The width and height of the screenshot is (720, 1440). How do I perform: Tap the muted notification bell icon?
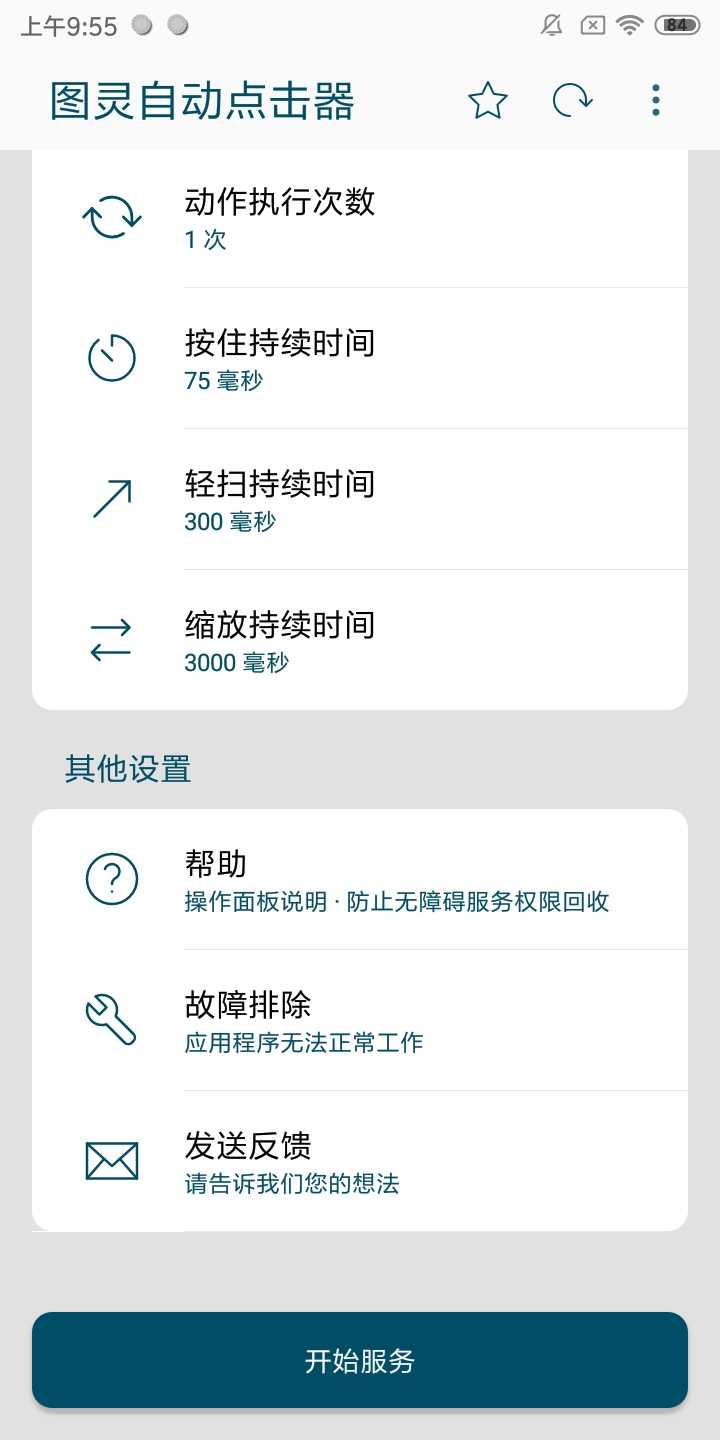(x=550, y=25)
